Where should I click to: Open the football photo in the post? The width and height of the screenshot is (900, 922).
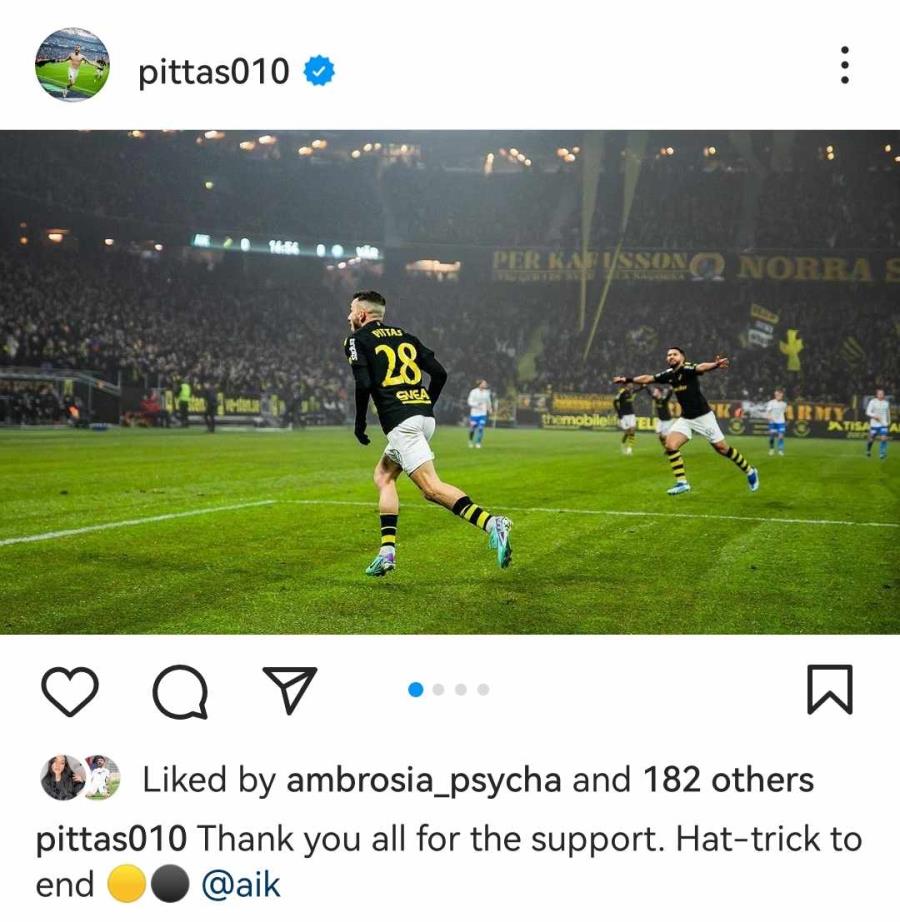[450, 382]
